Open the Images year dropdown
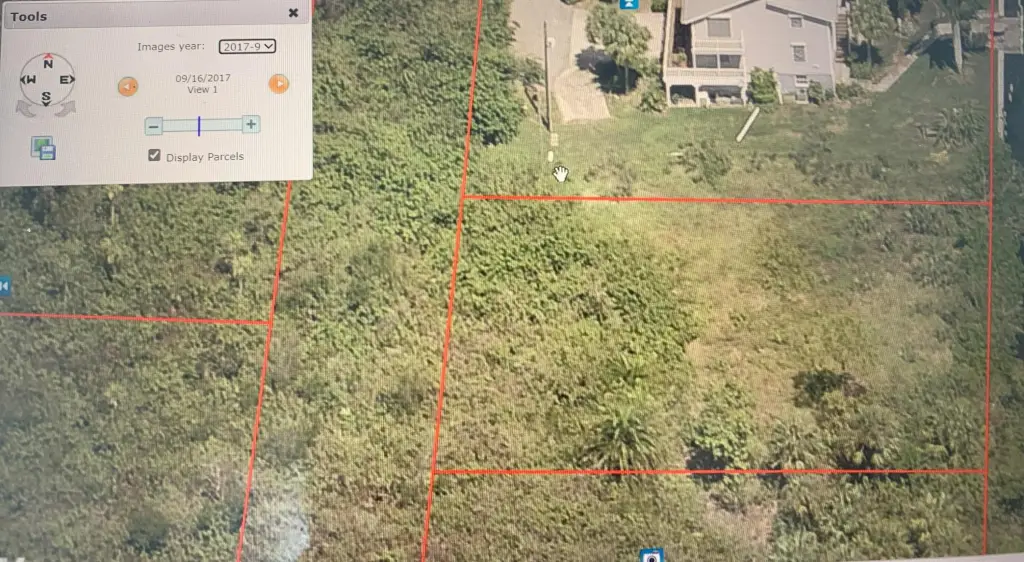 point(247,46)
